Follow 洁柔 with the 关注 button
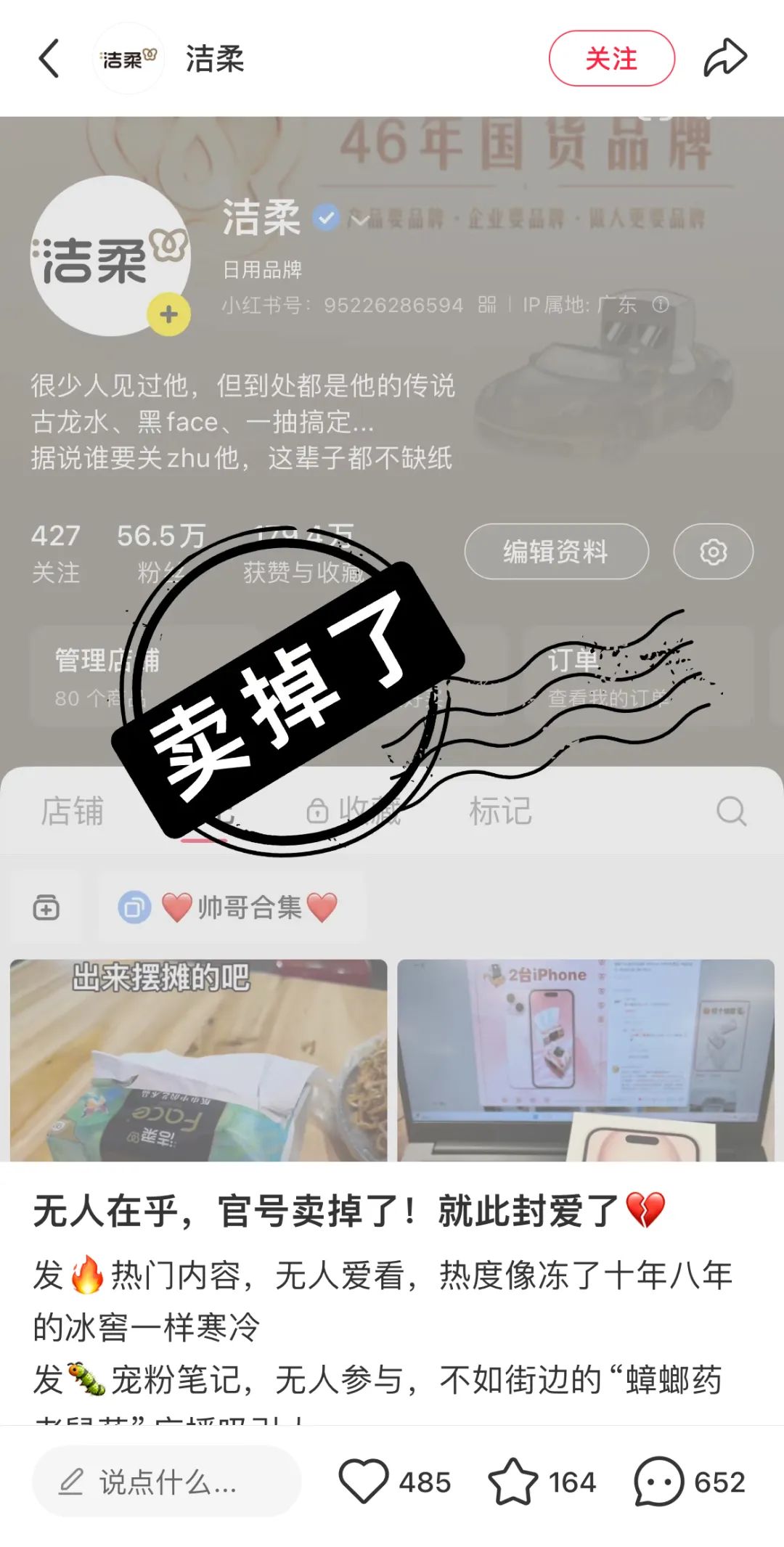This screenshot has height=1547, width=784. pos(611,59)
